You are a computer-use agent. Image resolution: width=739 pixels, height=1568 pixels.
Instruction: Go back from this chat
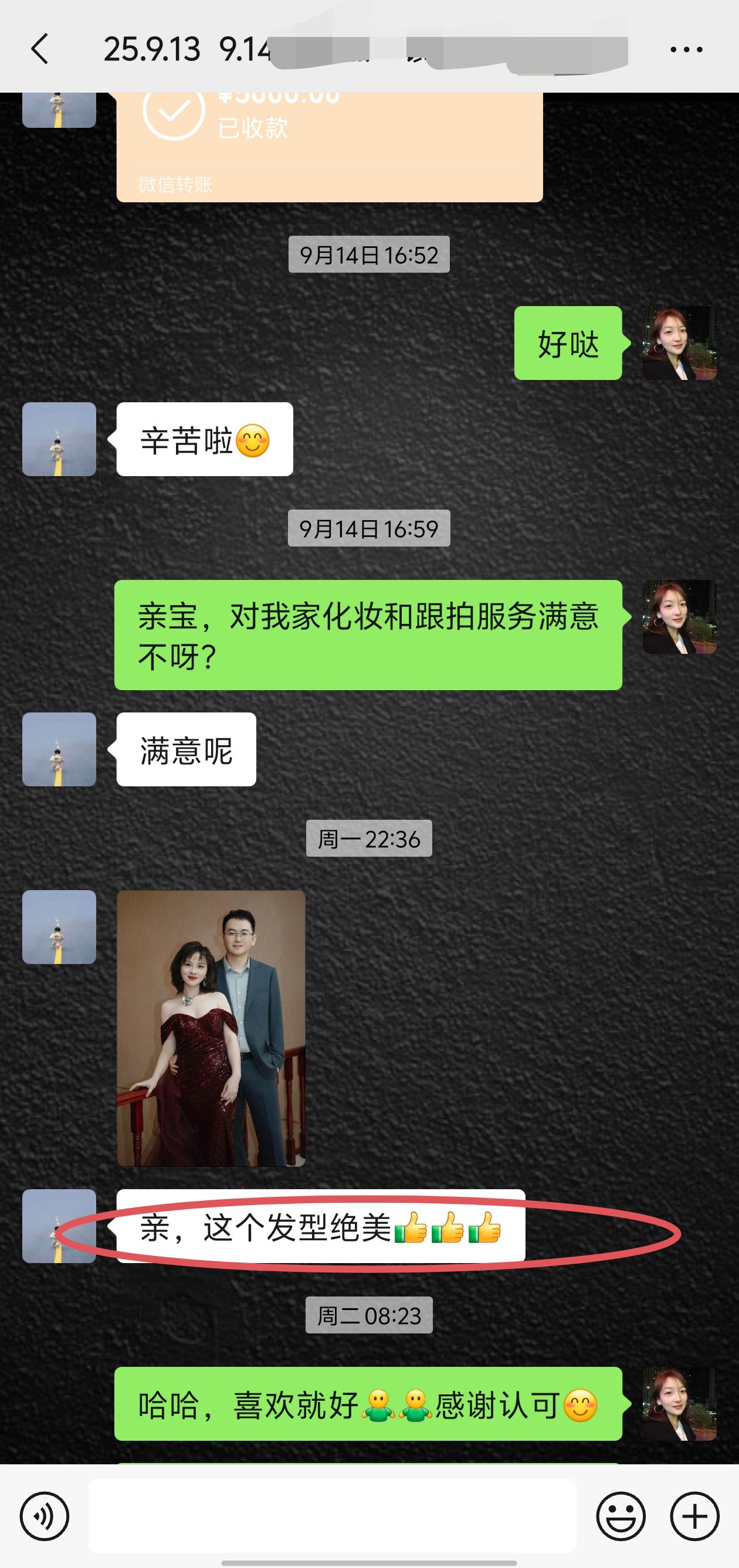tap(40, 49)
